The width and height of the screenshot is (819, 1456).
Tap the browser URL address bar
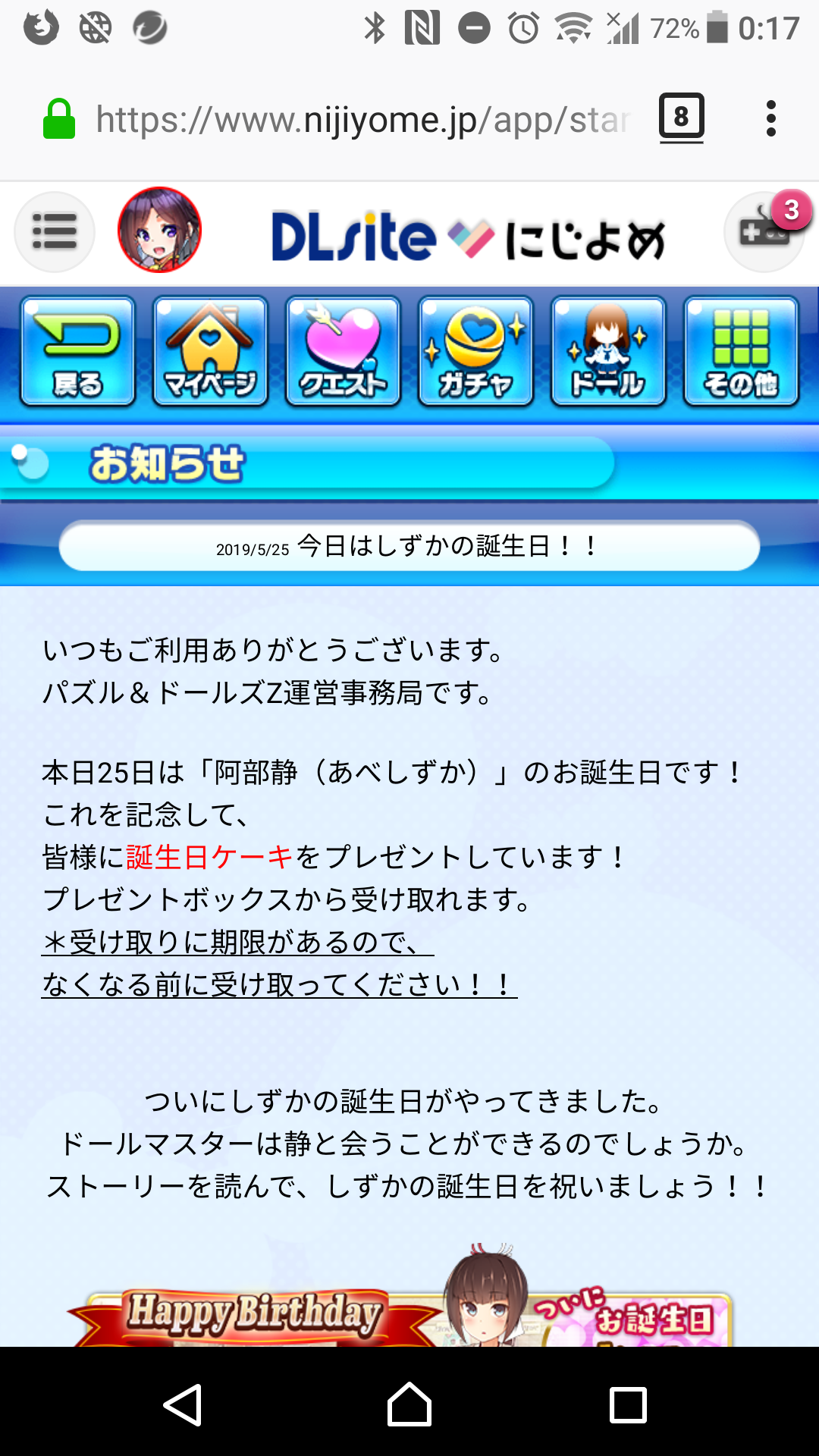pyautogui.click(x=362, y=120)
